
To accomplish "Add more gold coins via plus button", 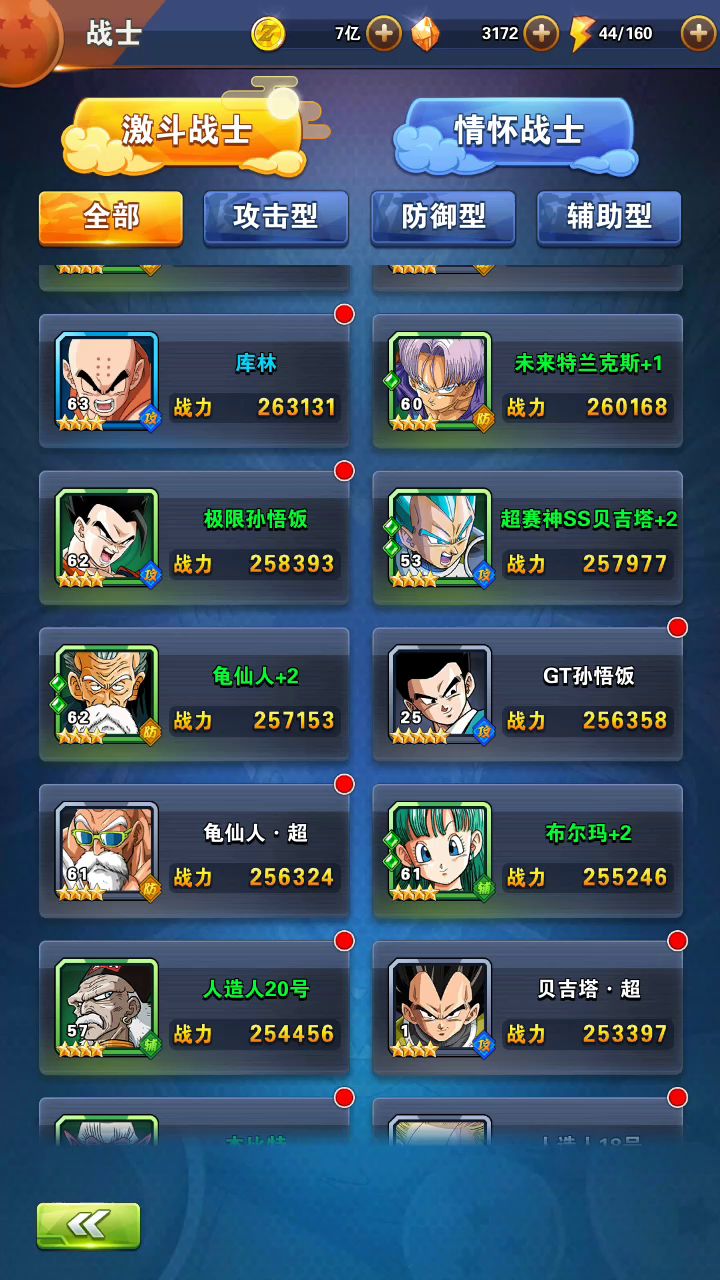I will click(x=384, y=33).
